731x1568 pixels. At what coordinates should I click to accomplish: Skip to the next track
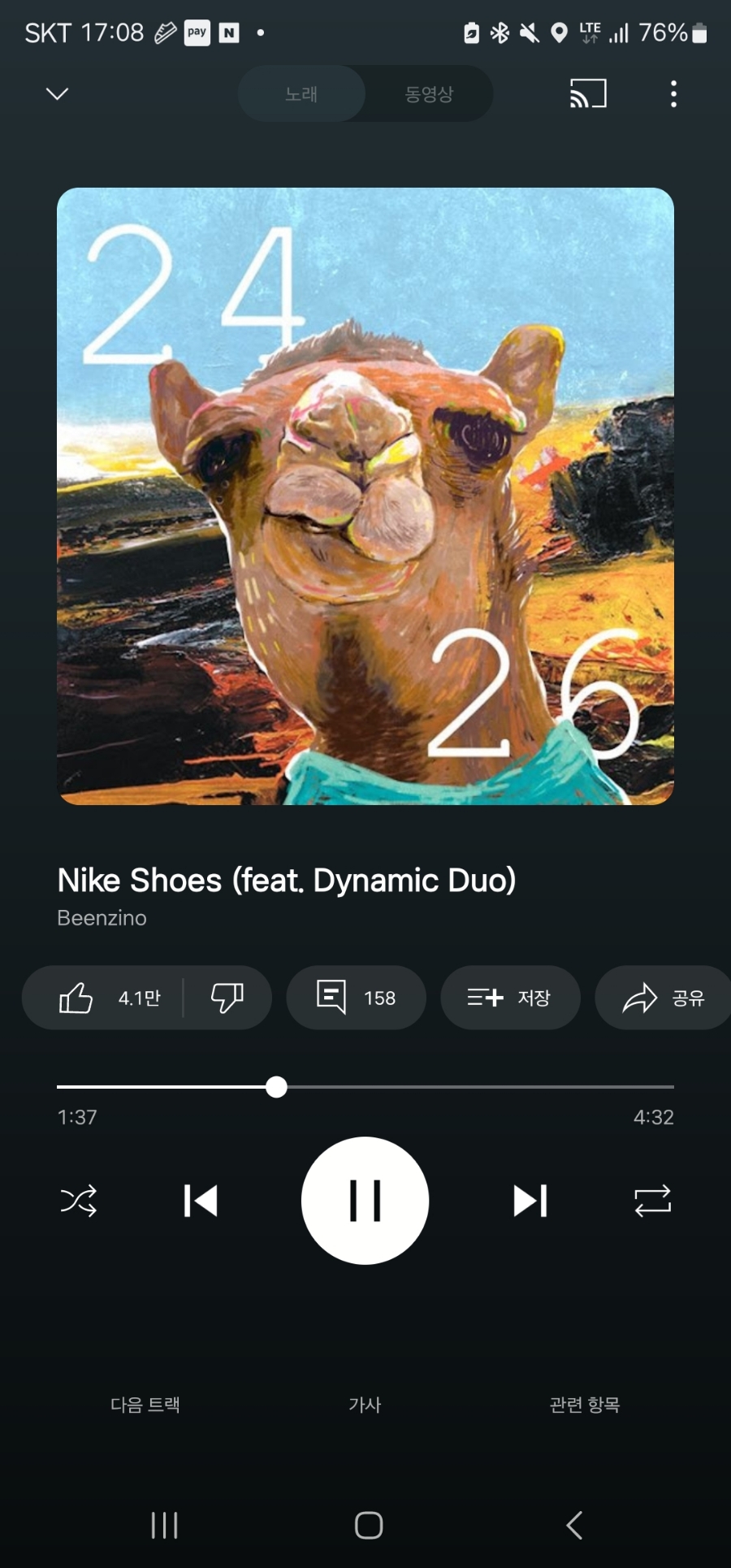[530, 1201]
